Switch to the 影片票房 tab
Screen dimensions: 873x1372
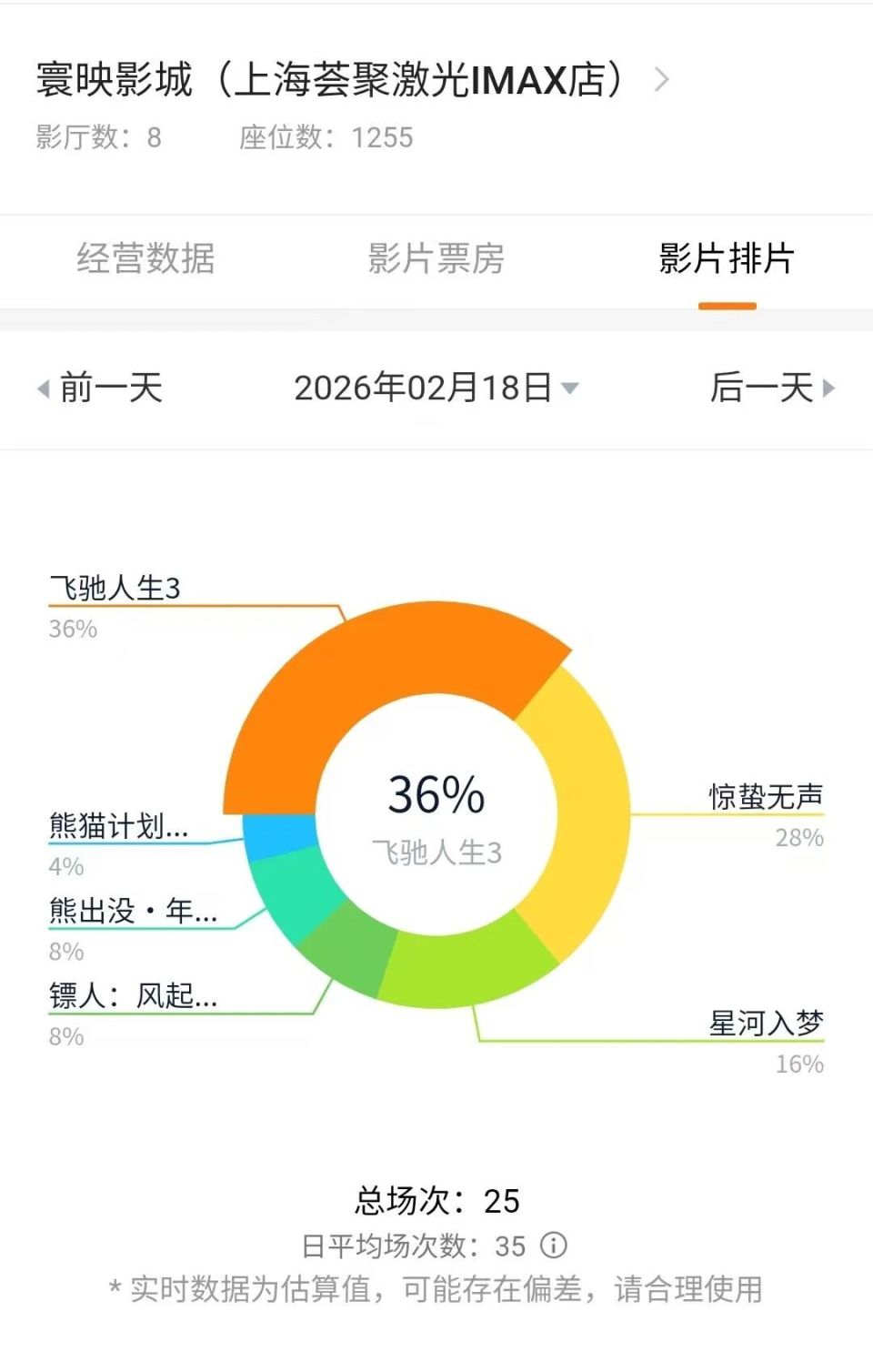[436, 261]
